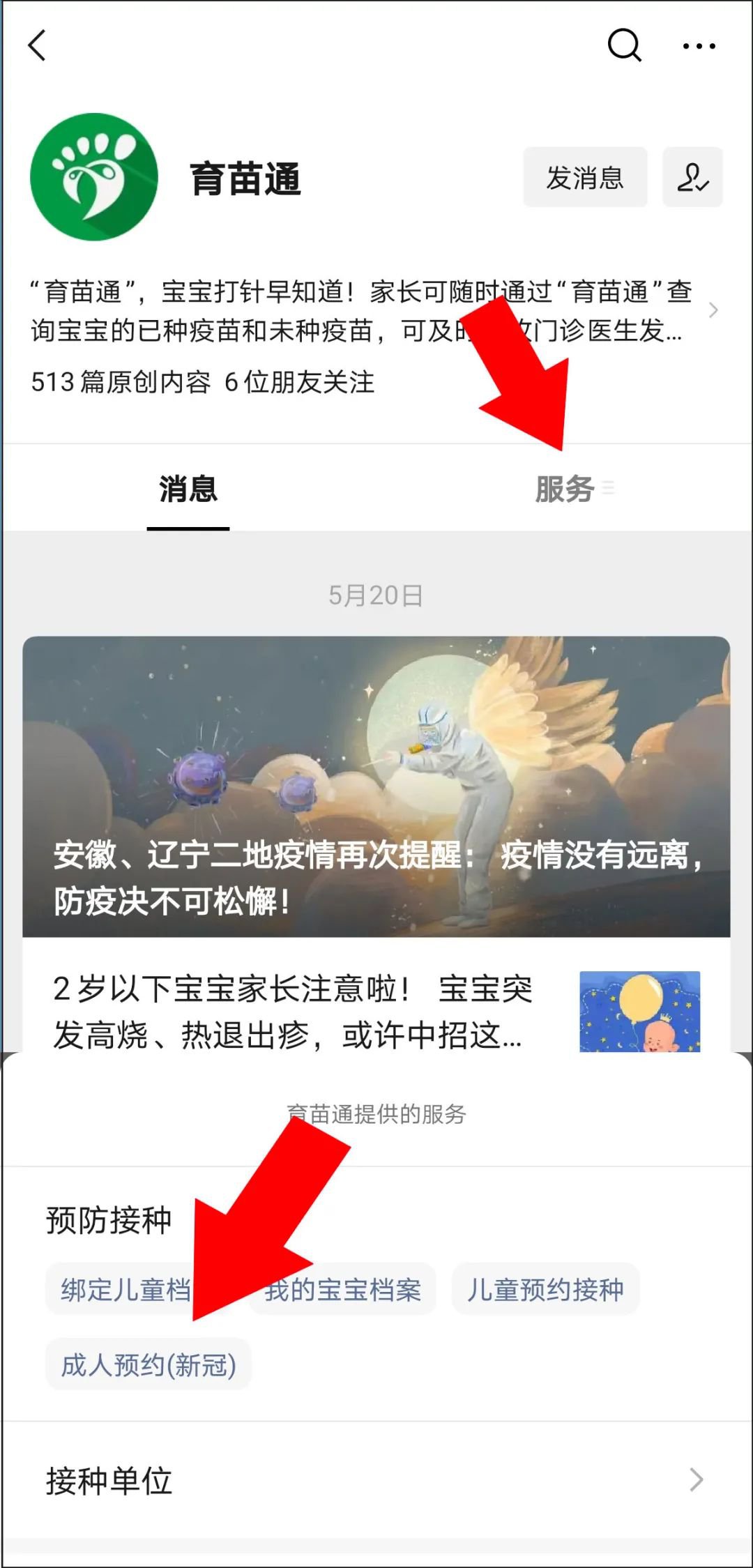Open the article 2岁以下宝宝家长注意啦
This screenshot has width=753, height=1568.
pyautogui.click(x=293, y=1011)
